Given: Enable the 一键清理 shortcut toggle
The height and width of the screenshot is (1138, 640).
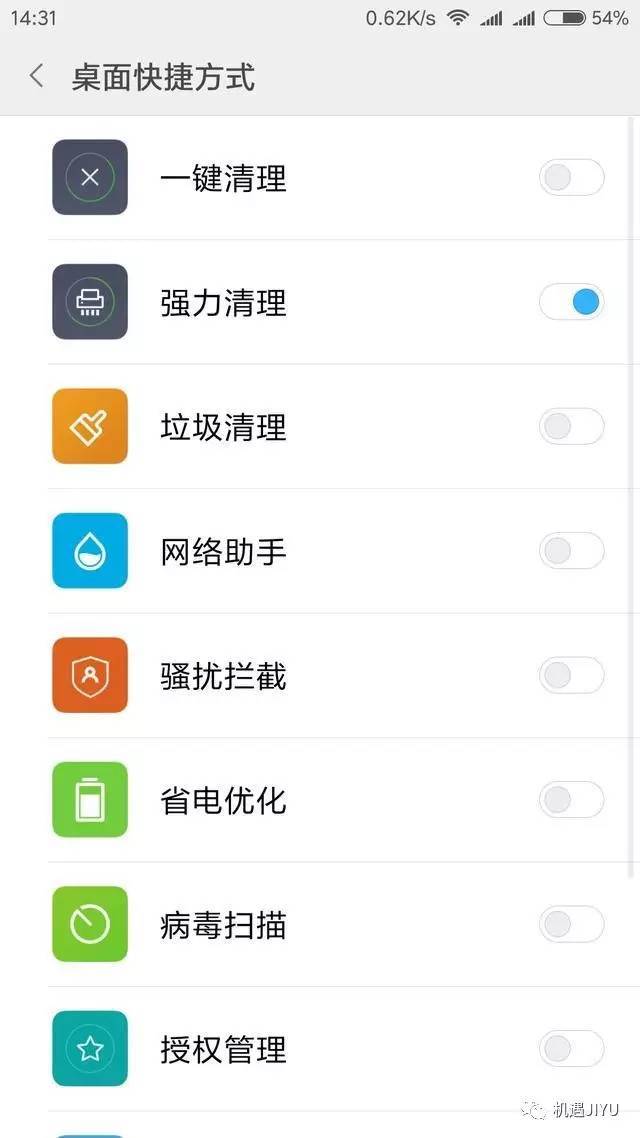Looking at the screenshot, I should [571, 178].
